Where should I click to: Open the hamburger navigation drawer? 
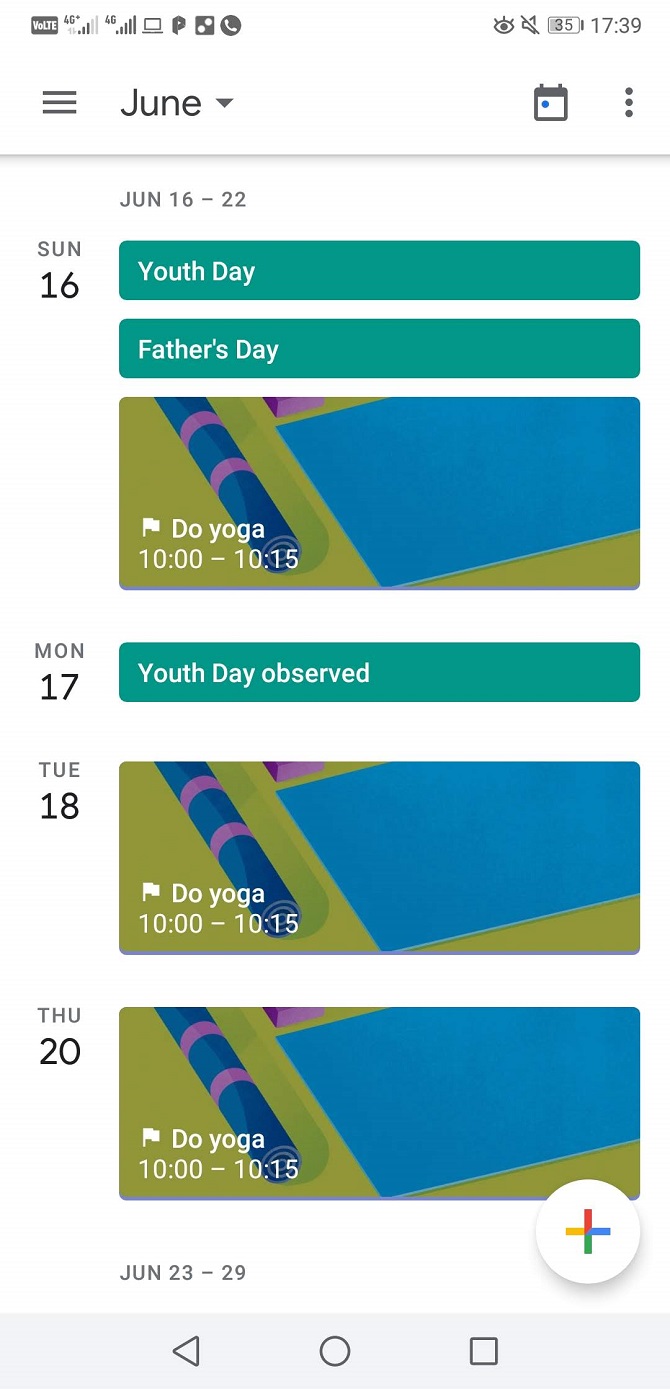60,103
